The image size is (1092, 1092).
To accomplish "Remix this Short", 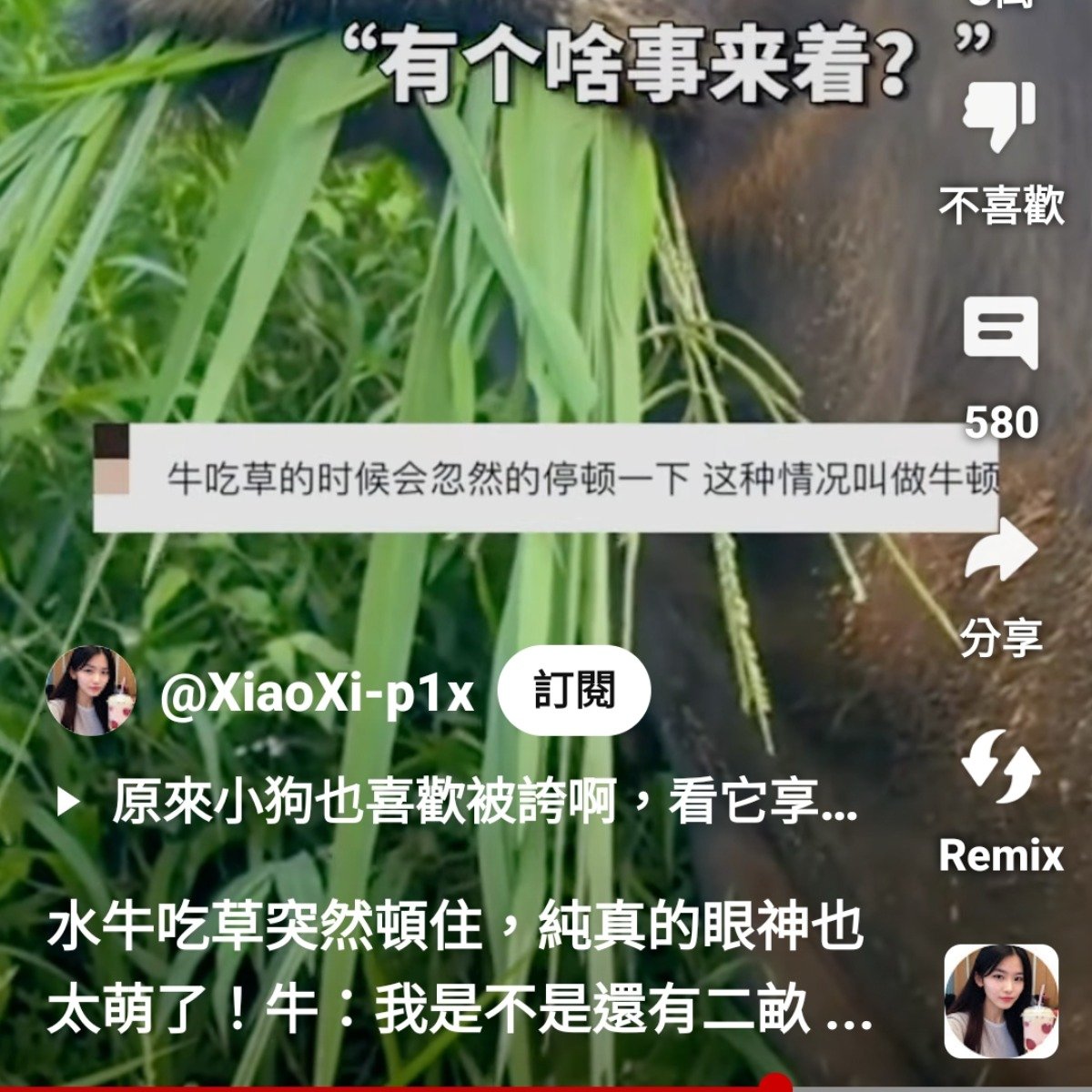I will pyautogui.click(x=1000, y=769).
